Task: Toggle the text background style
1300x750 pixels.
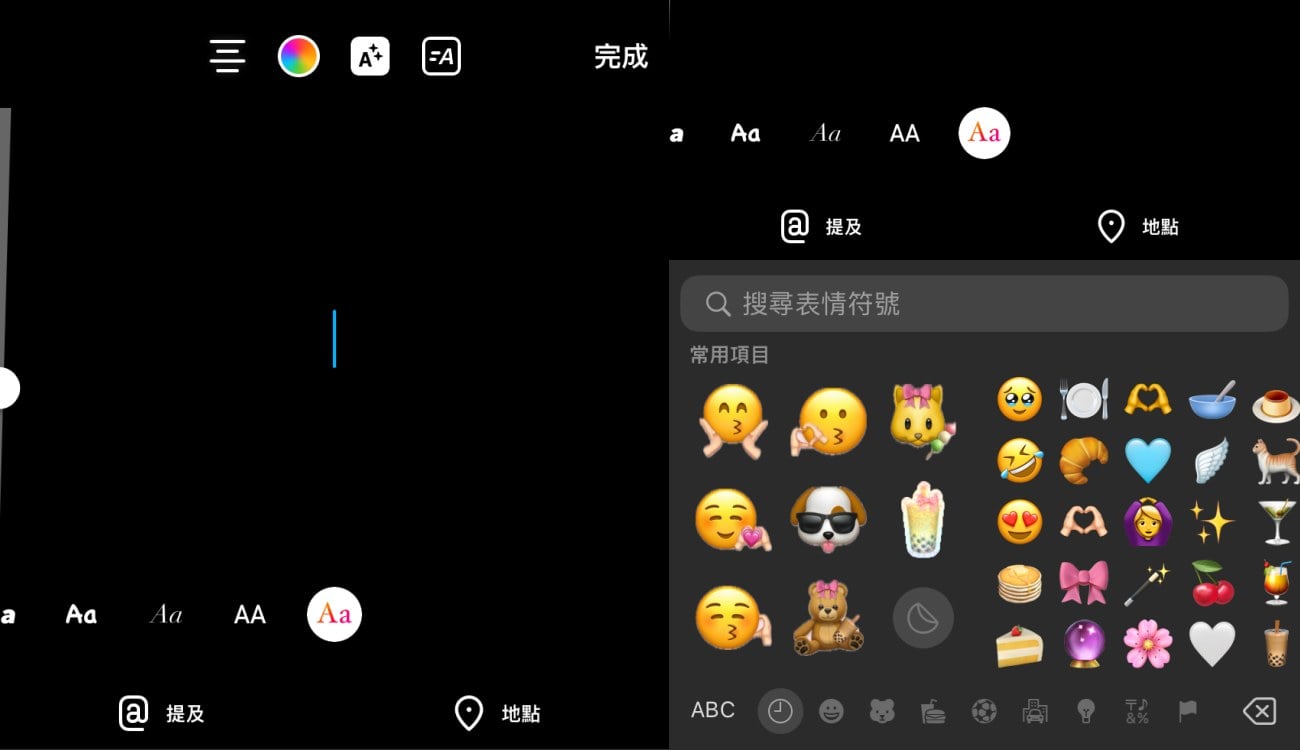Action: pos(441,56)
